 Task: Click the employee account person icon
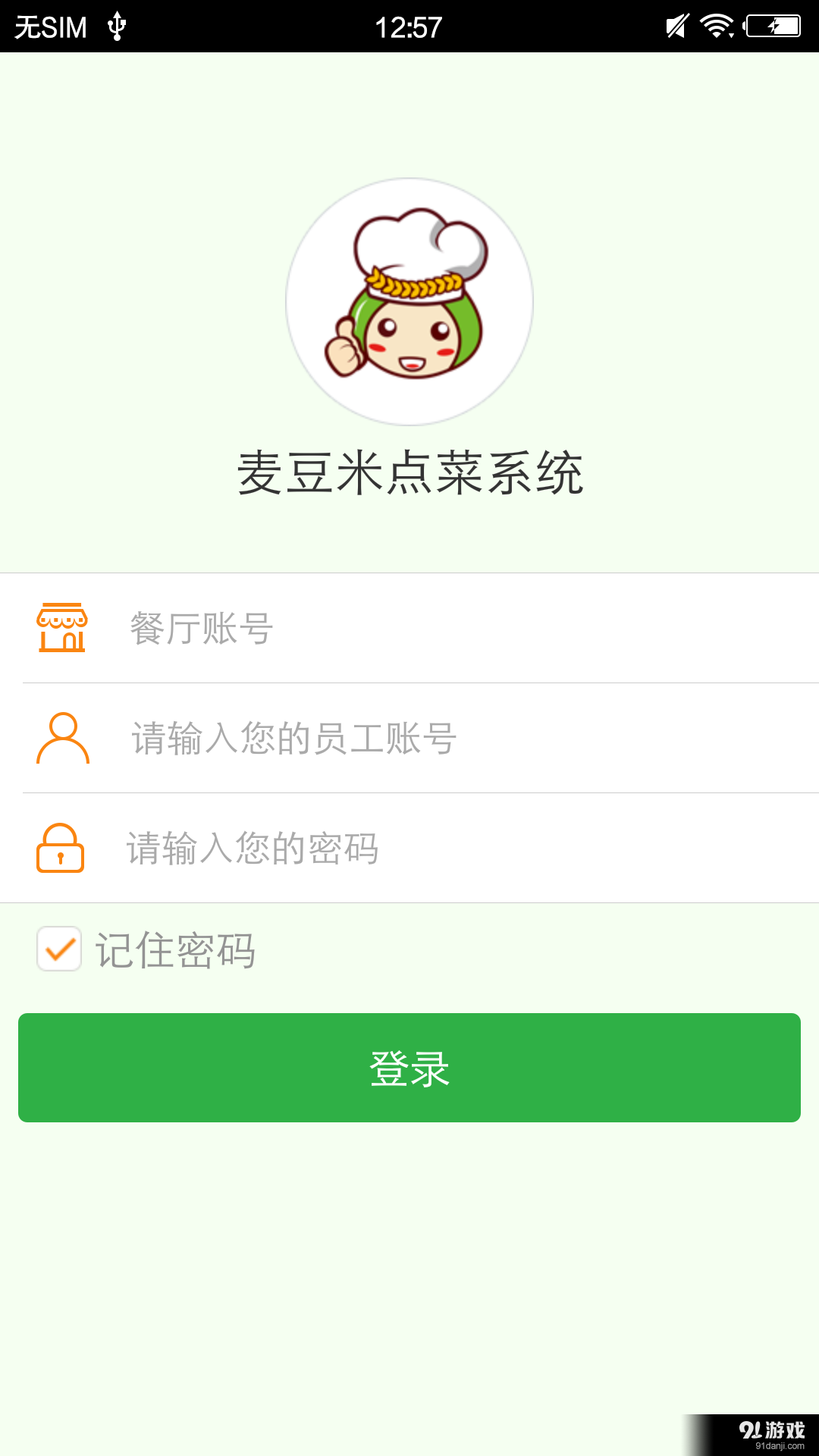point(62,739)
